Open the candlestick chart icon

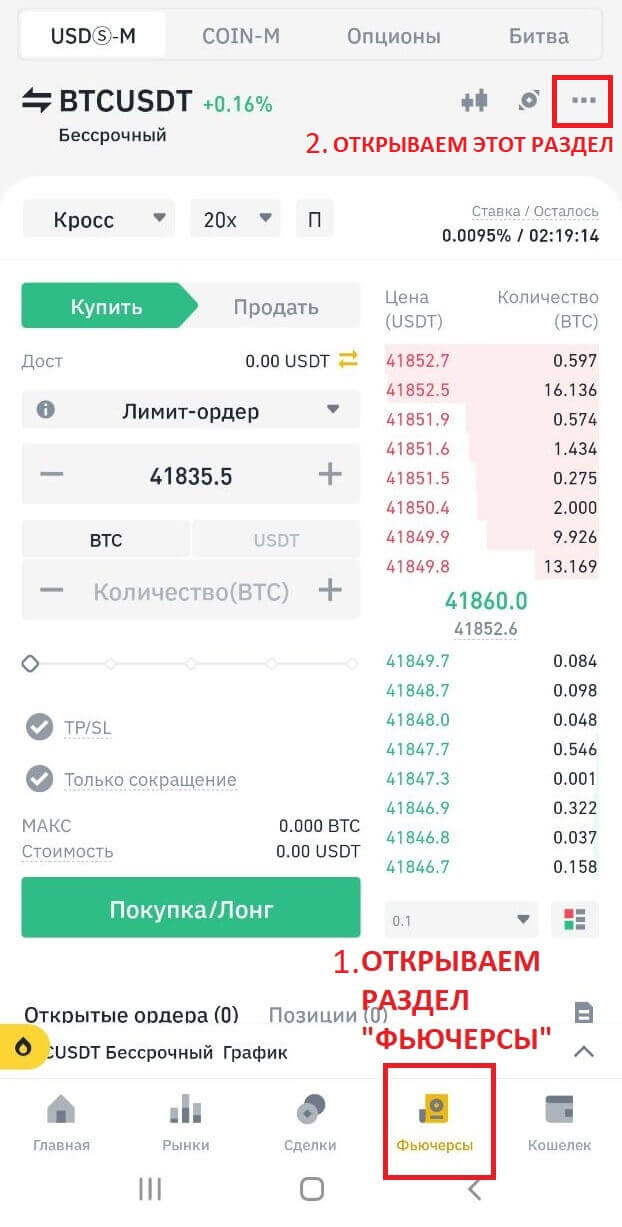point(474,100)
